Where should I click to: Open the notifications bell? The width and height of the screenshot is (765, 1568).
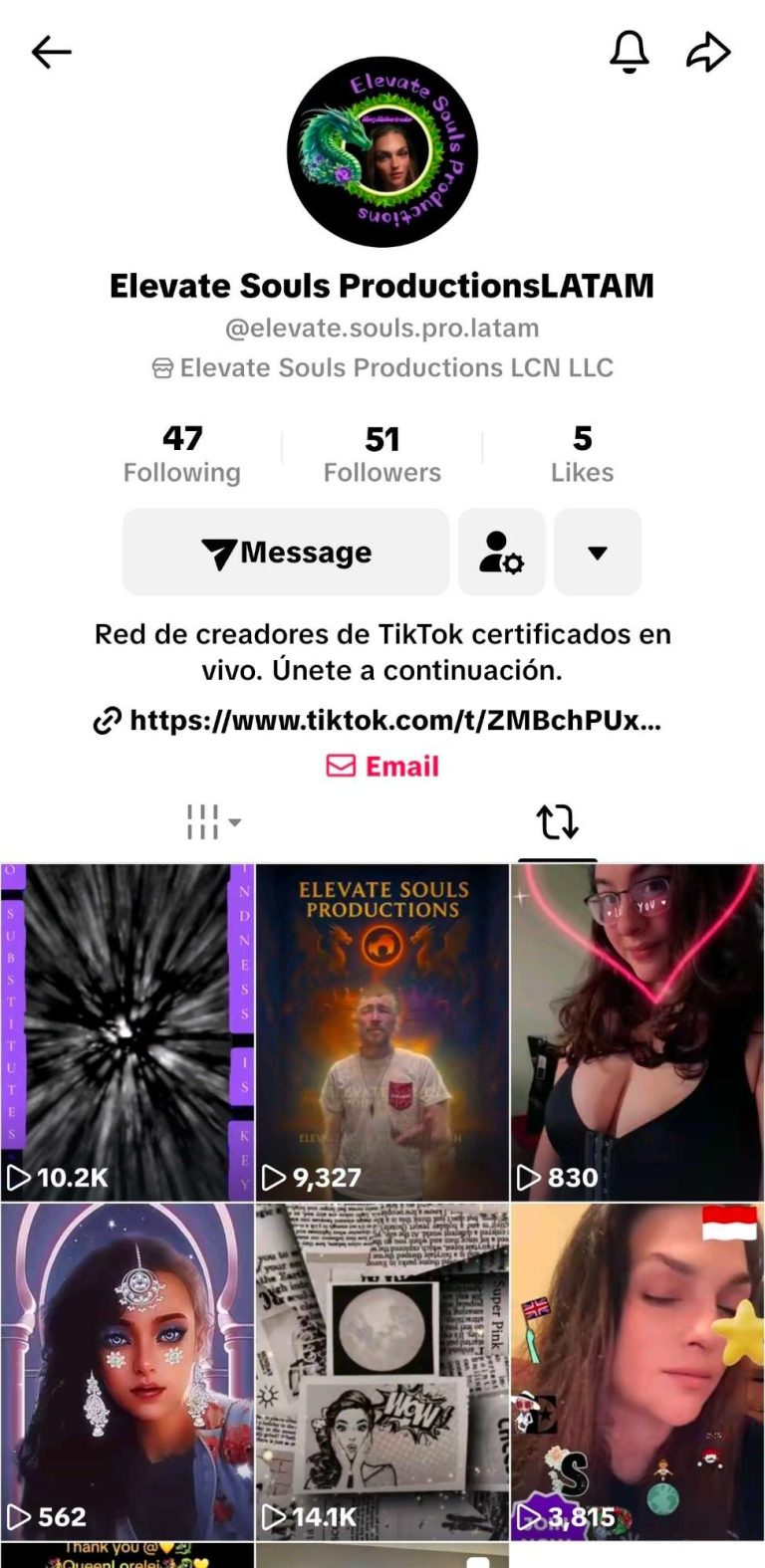click(629, 52)
